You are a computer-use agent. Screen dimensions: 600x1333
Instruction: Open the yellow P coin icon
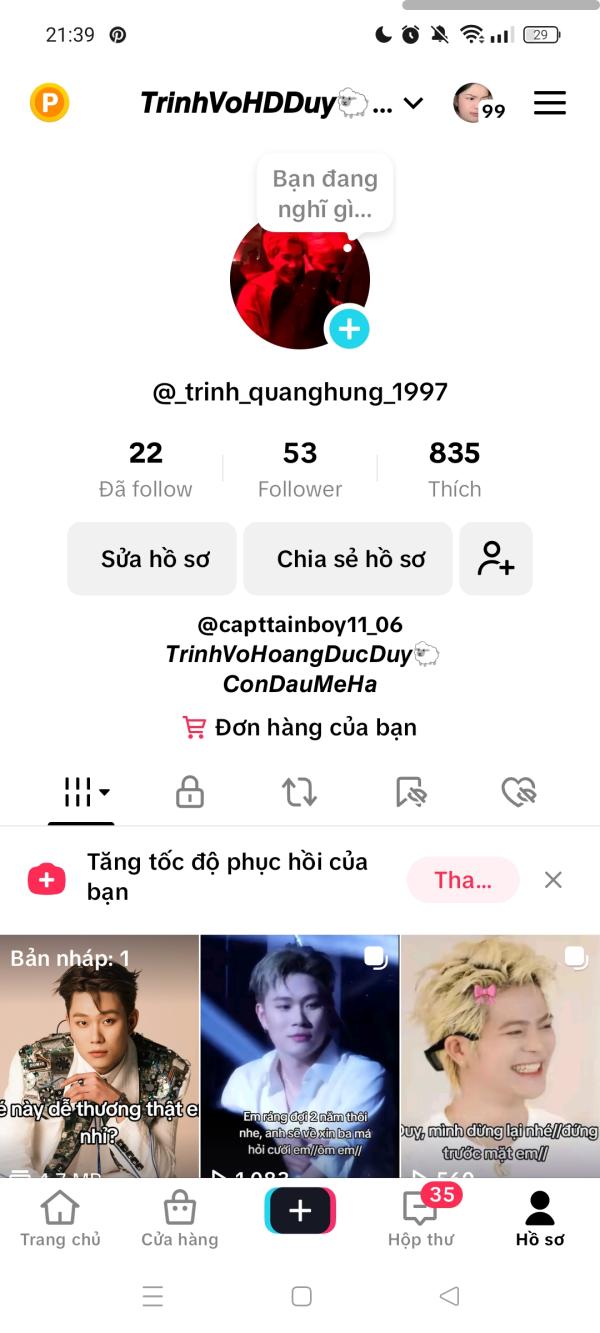[x=49, y=103]
